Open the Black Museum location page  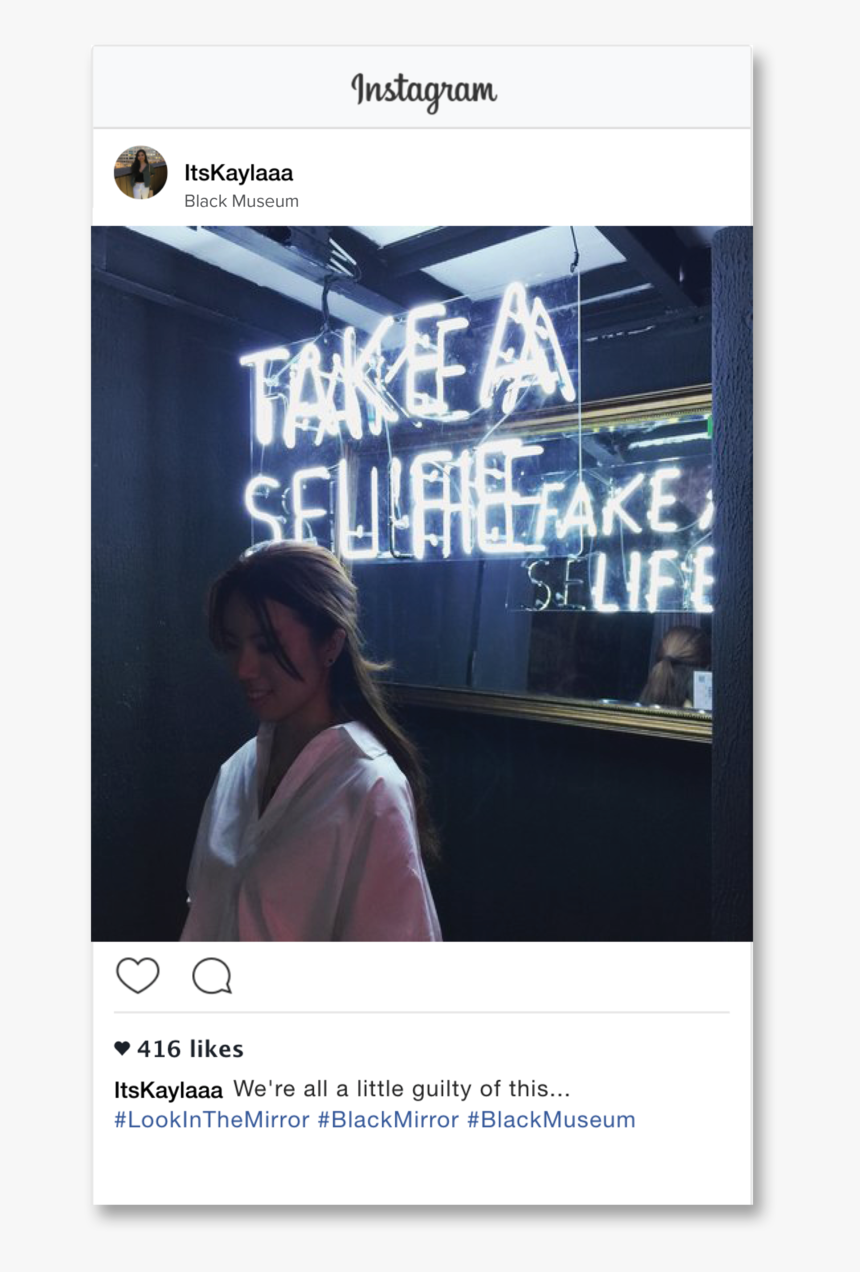point(241,201)
